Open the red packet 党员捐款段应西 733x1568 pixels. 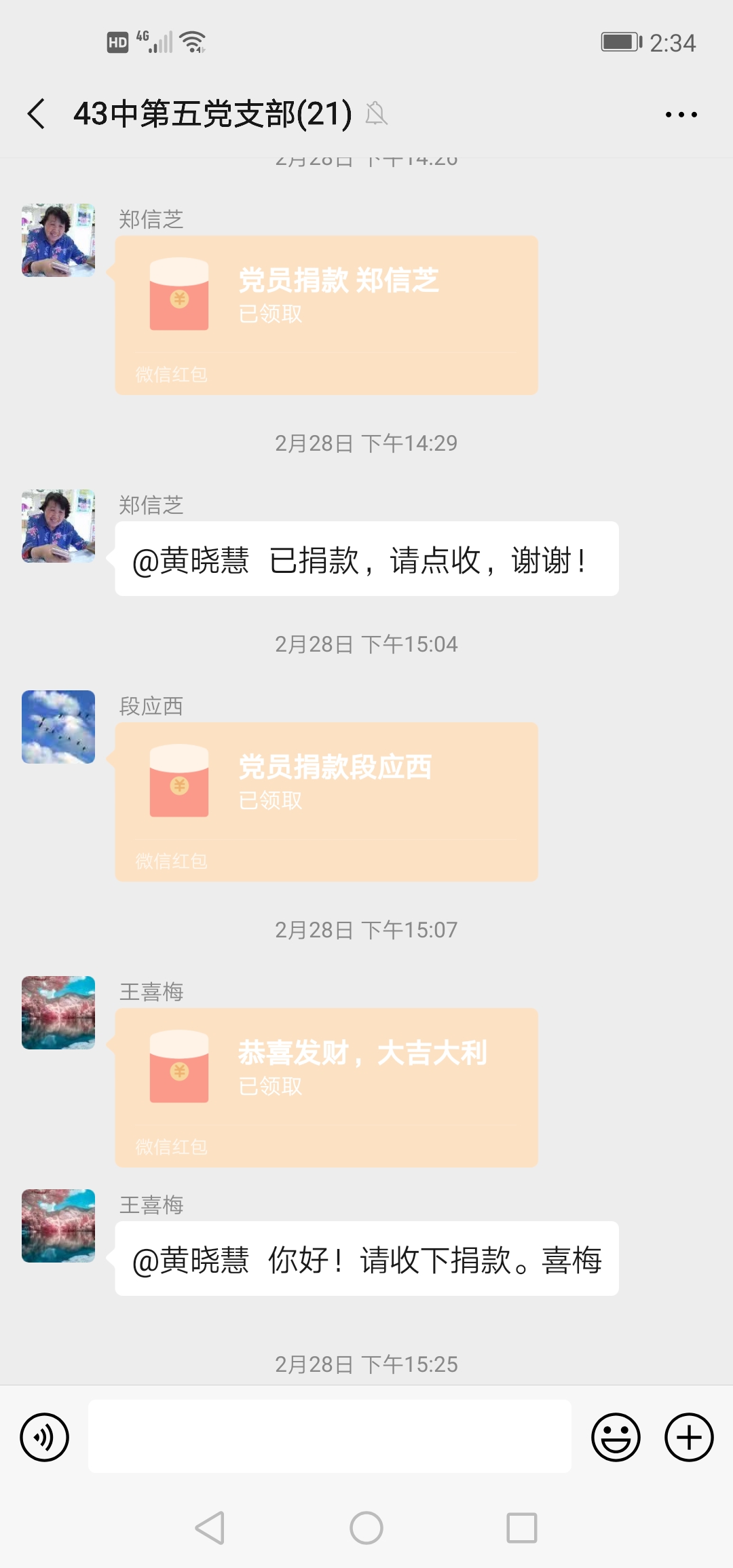(326, 802)
